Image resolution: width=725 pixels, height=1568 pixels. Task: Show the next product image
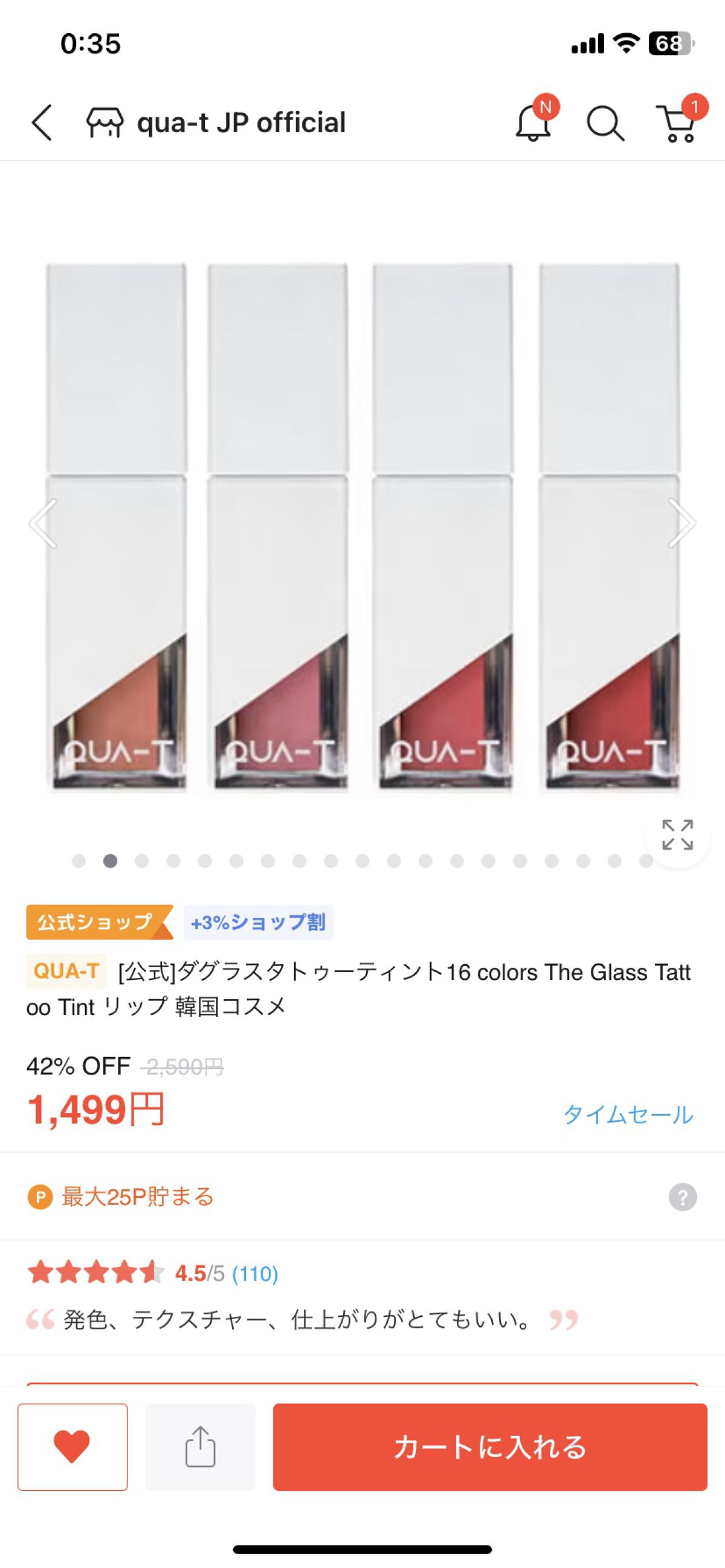tap(681, 523)
